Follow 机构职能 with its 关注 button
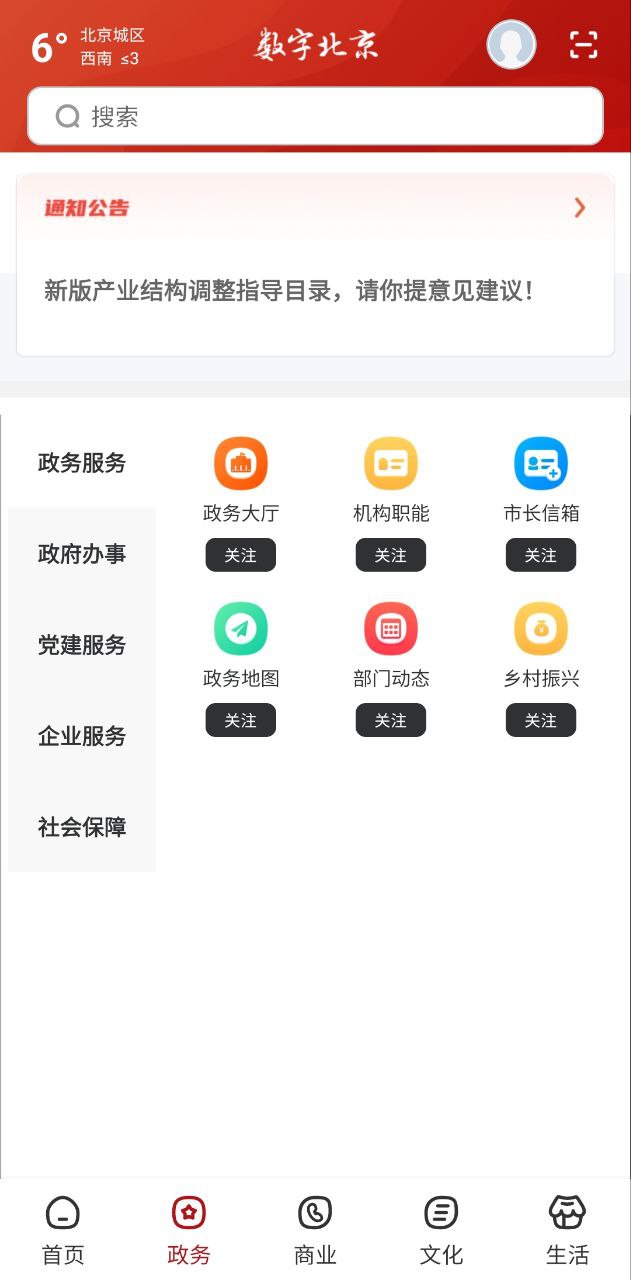 click(x=391, y=555)
